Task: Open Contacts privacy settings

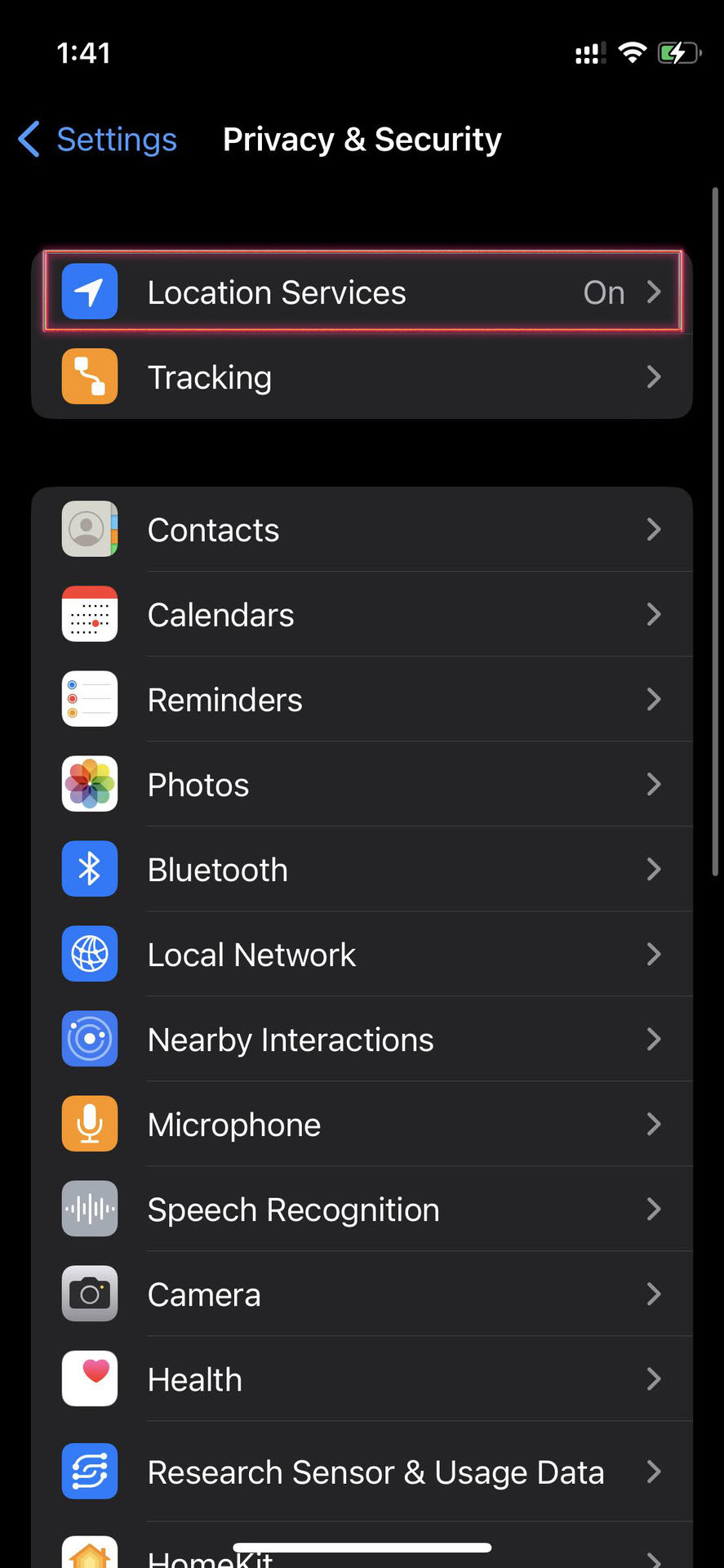Action: tap(362, 530)
